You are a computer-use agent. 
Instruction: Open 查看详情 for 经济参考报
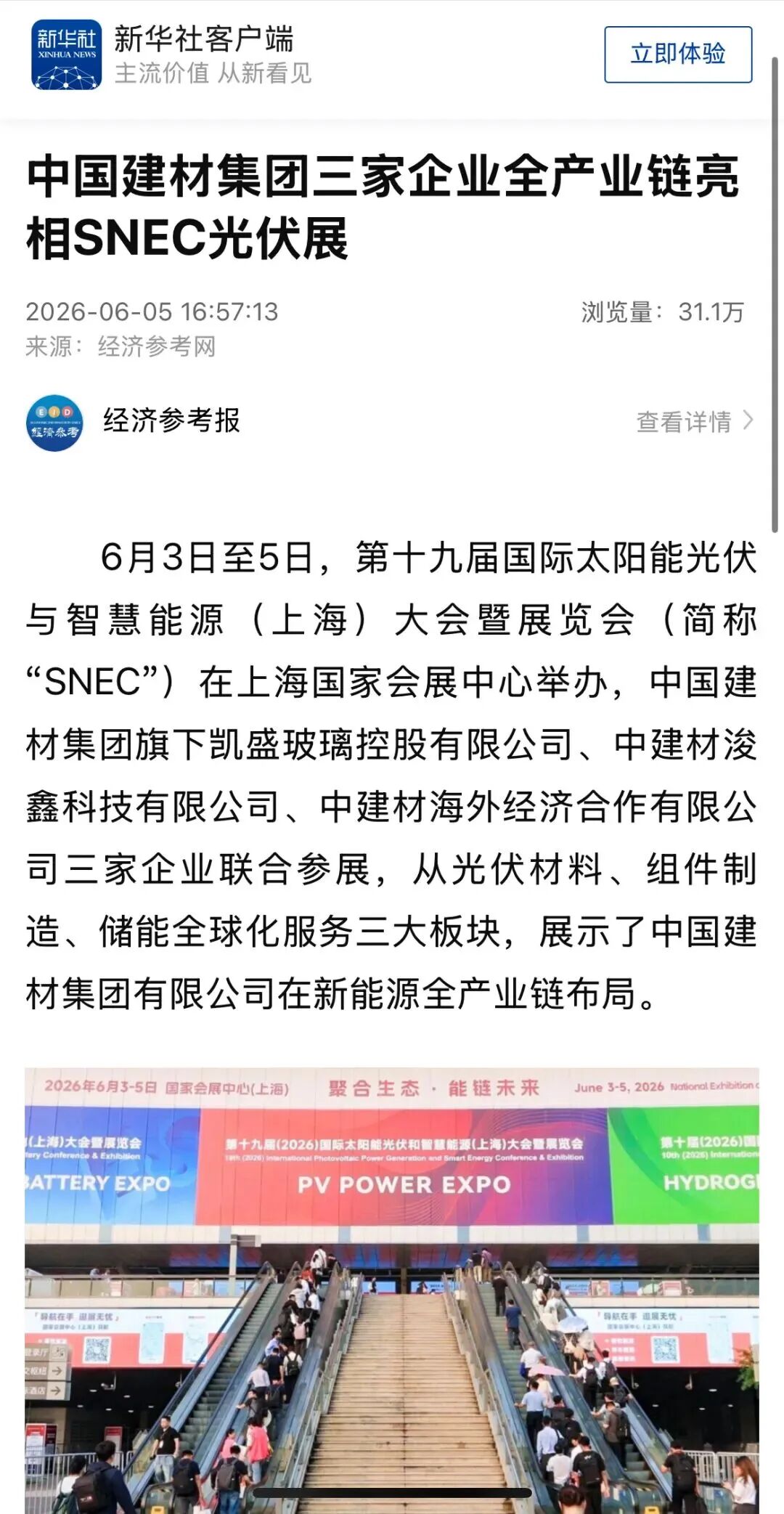pos(695,421)
